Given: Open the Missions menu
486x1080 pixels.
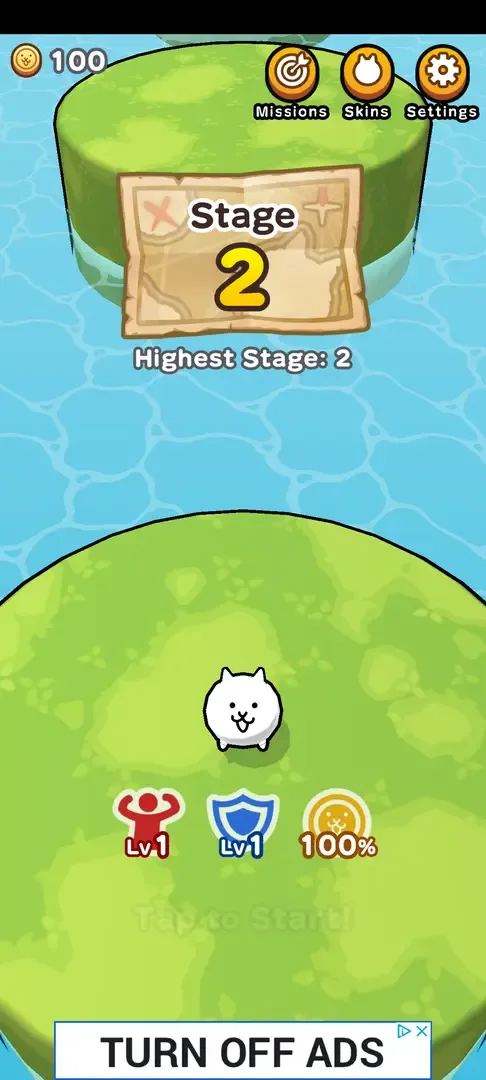Looking at the screenshot, I should 292,81.
